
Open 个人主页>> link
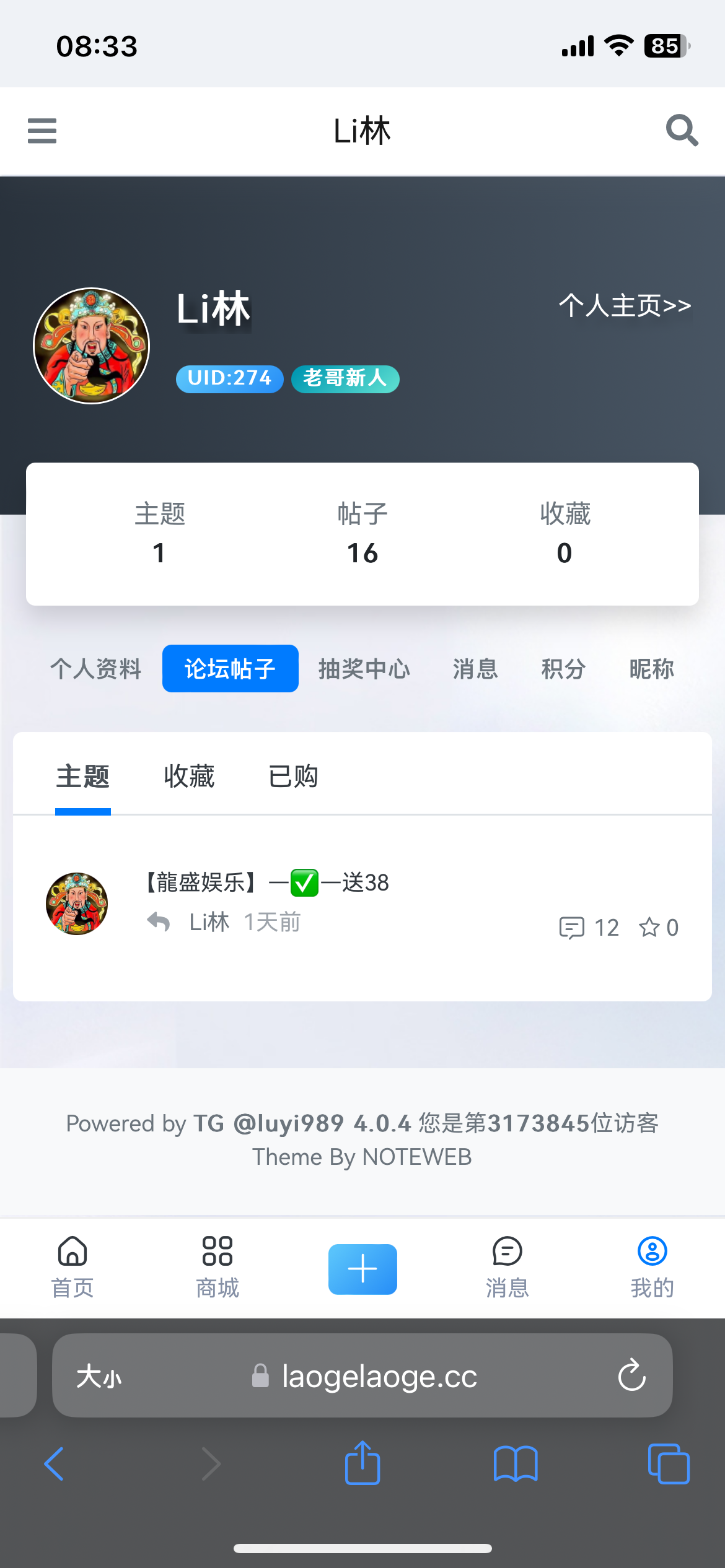coord(625,305)
